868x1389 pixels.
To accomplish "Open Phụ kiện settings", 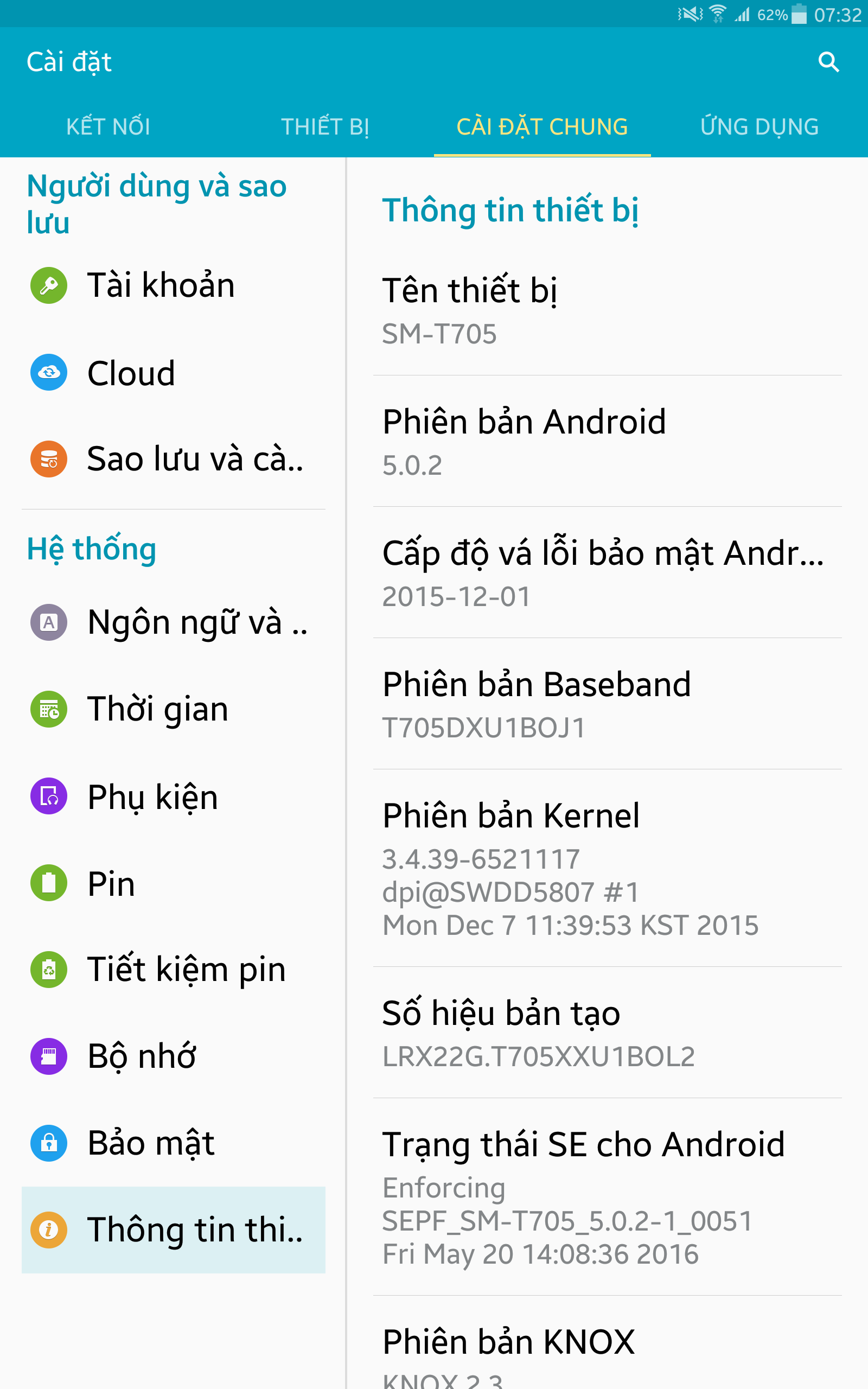I will pos(174,796).
